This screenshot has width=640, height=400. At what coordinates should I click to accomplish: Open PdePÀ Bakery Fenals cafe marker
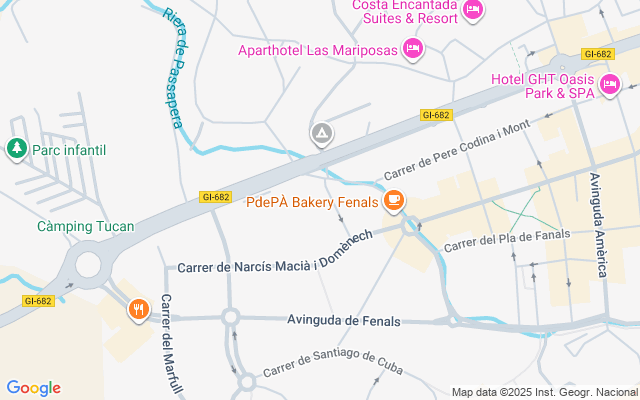pos(395,202)
